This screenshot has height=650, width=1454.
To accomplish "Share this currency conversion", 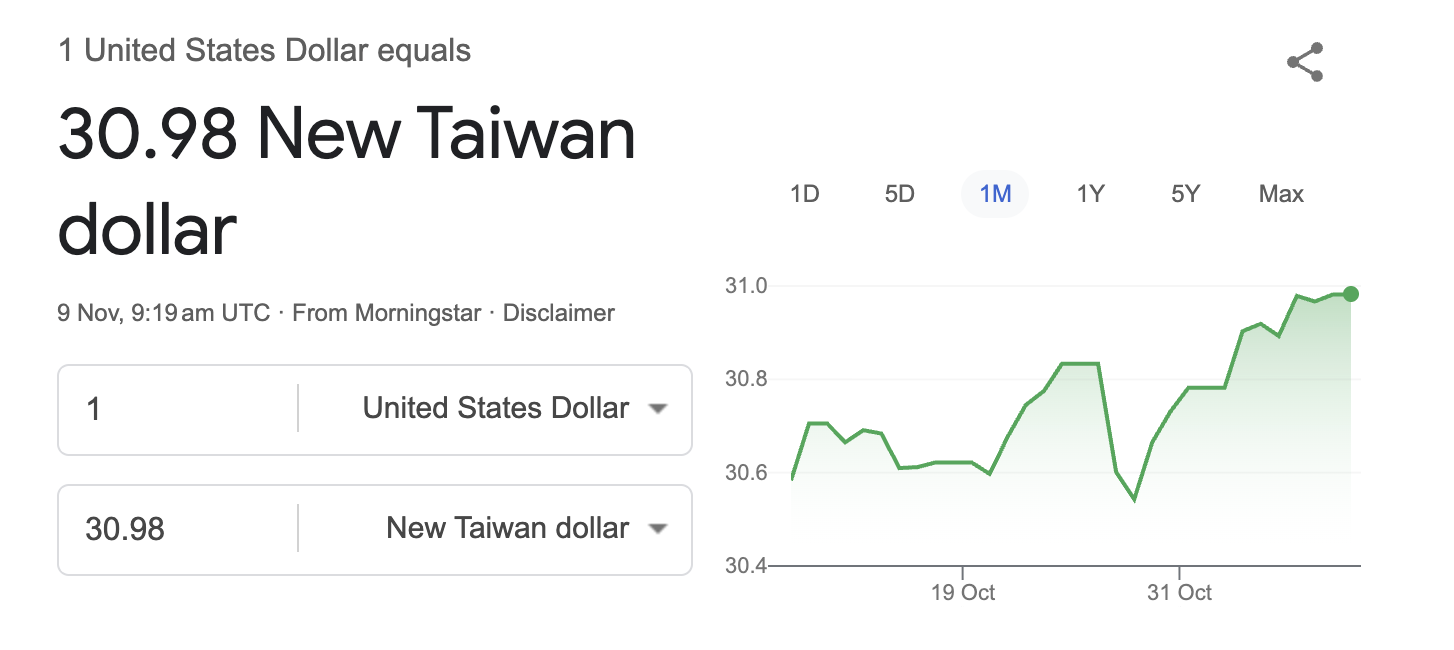I will pyautogui.click(x=1305, y=62).
